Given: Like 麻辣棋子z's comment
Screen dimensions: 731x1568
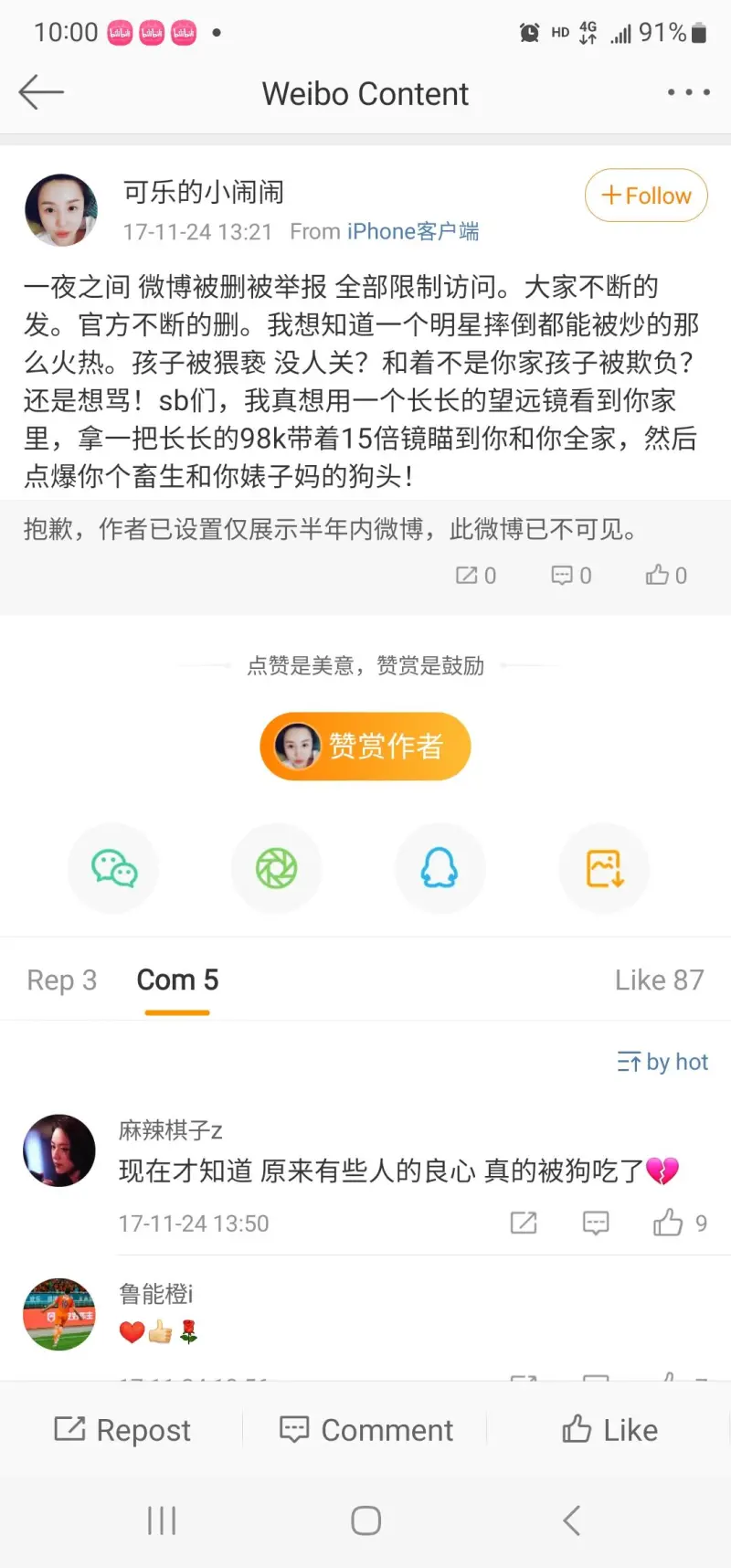Looking at the screenshot, I should click(669, 1223).
